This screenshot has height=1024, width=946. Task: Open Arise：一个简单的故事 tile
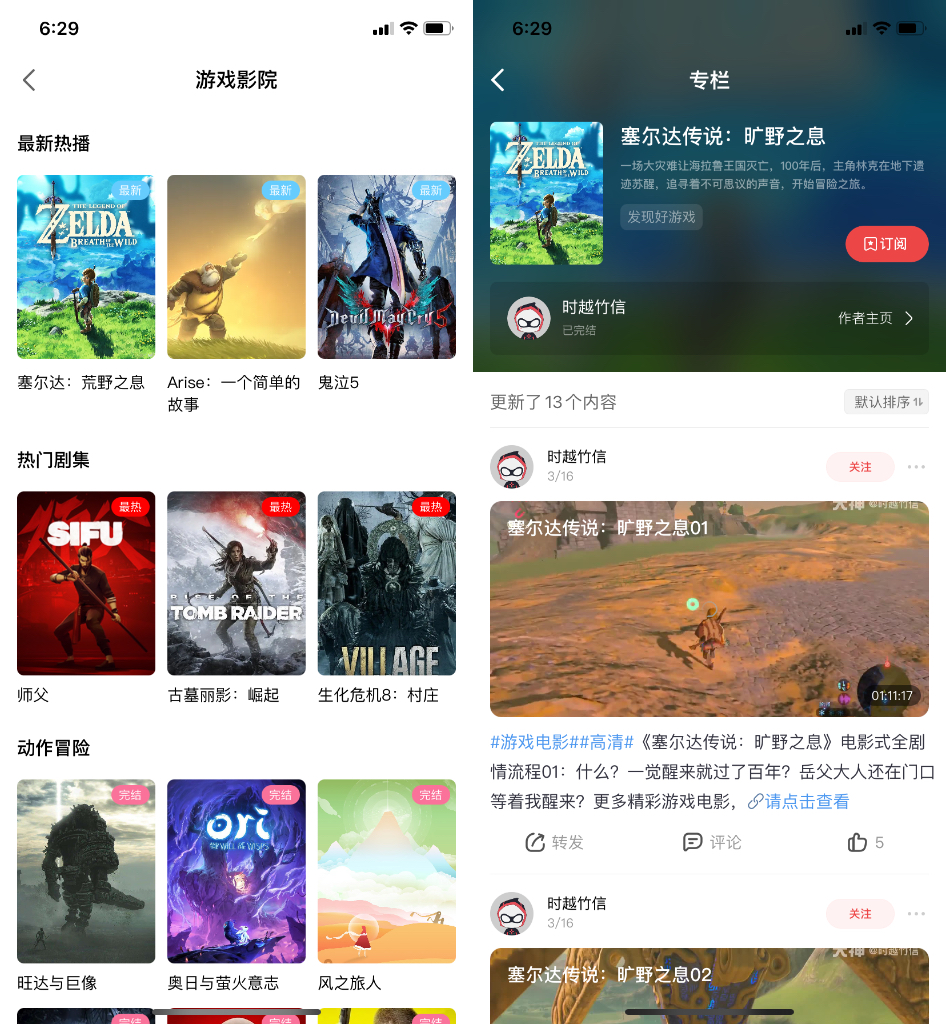(236, 267)
